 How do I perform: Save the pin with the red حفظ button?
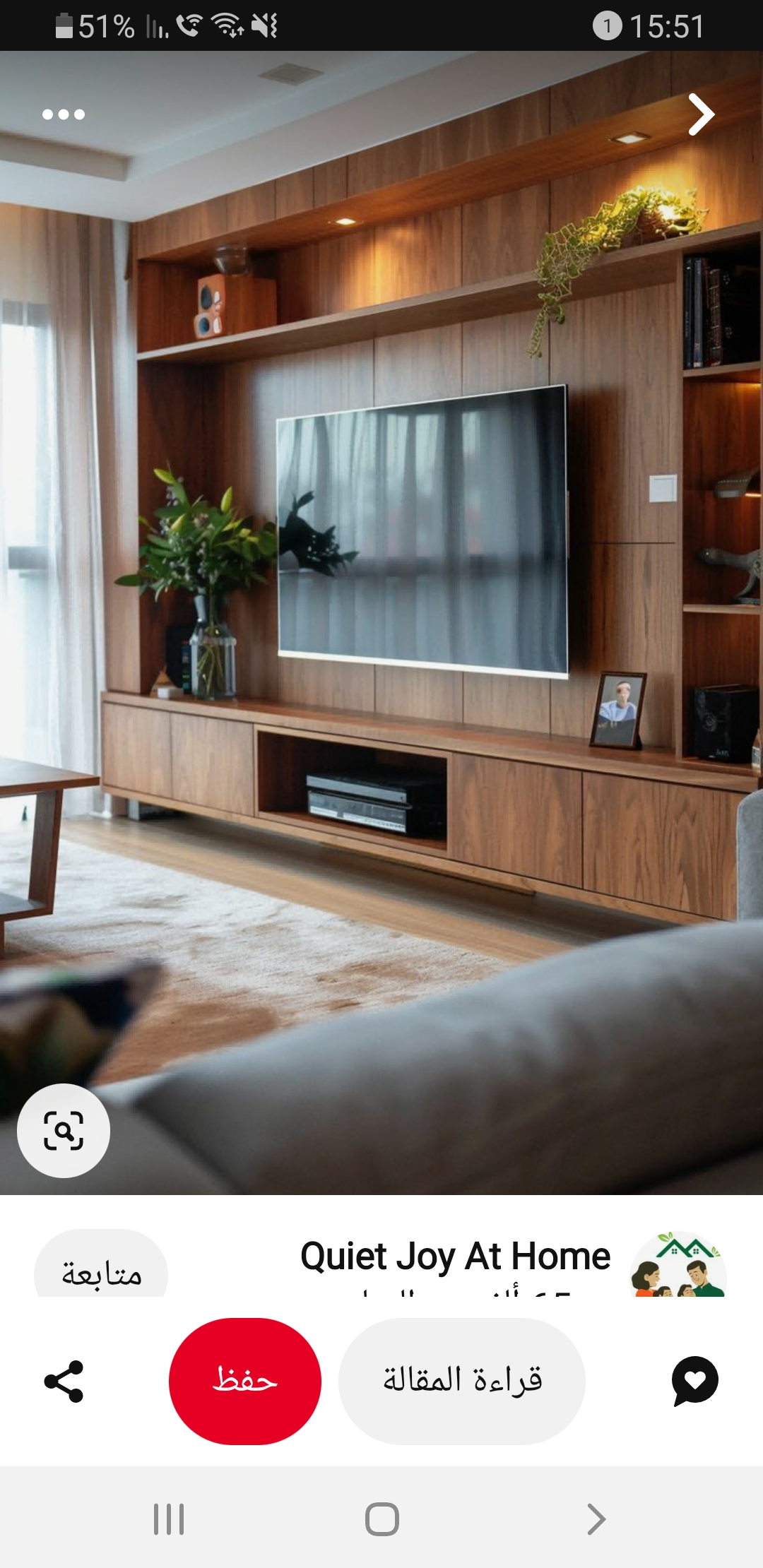(245, 1381)
